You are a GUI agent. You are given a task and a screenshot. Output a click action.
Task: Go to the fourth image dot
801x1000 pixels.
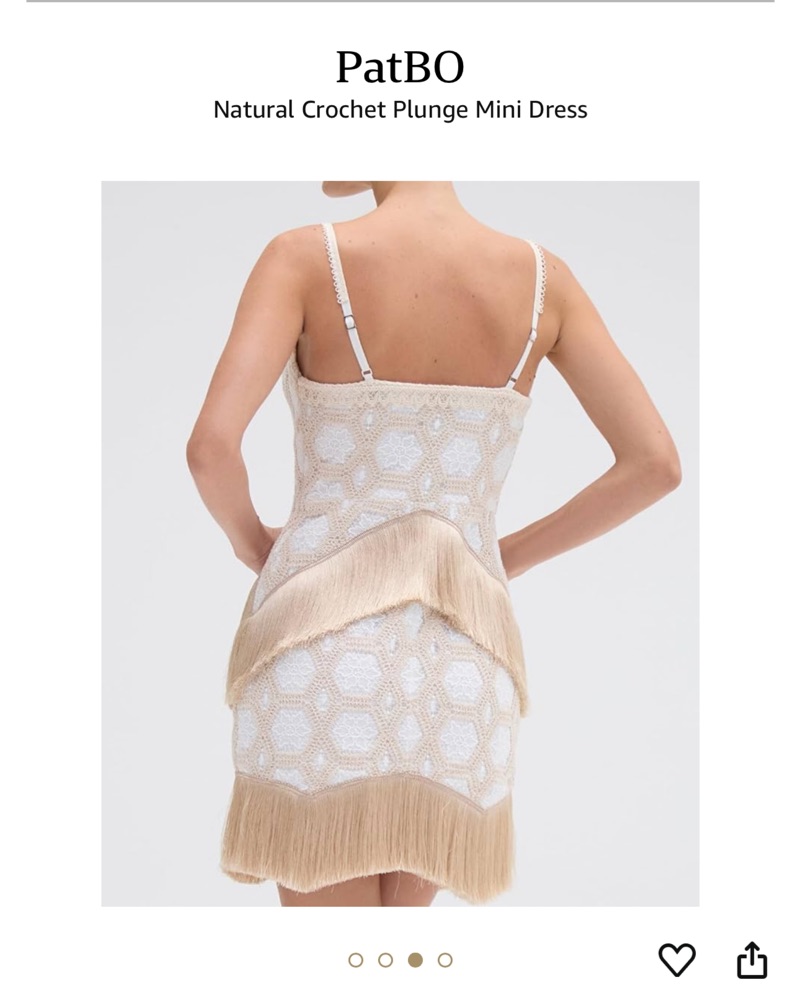pos(445,960)
